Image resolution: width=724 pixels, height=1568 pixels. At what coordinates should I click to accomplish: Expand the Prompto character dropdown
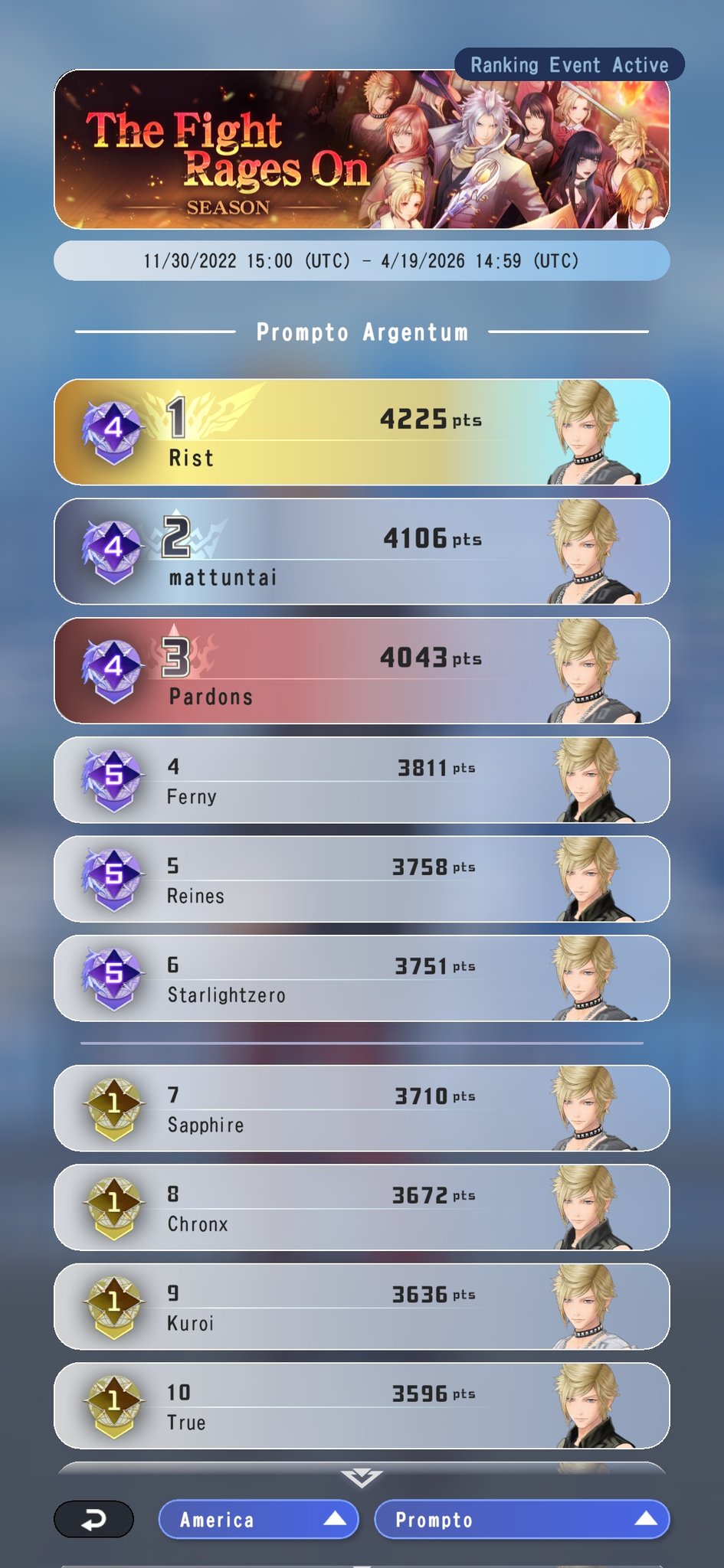(x=521, y=1520)
